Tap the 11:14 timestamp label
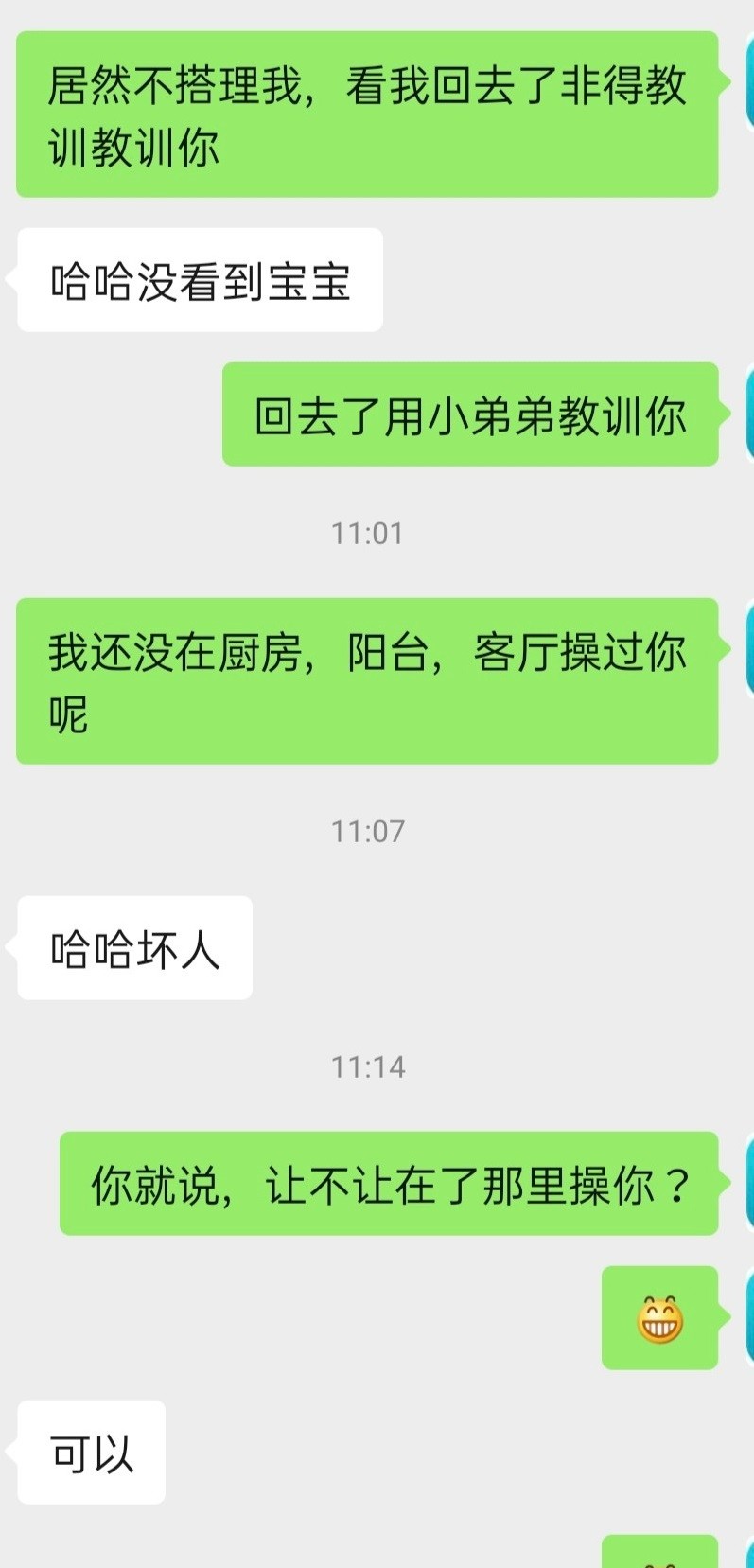 tap(367, 1066)
